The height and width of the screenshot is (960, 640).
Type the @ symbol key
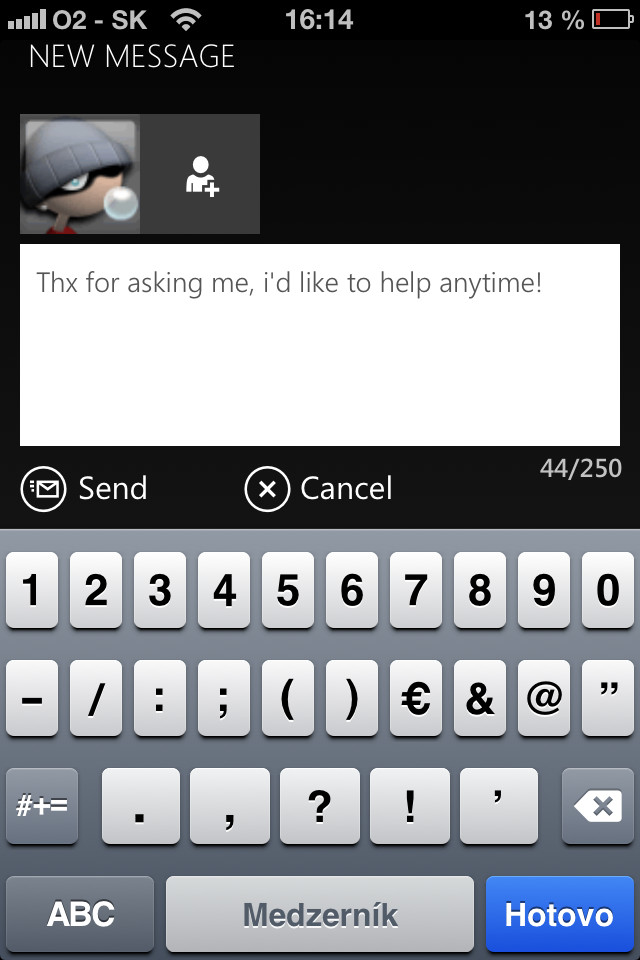tap(543, 698)
